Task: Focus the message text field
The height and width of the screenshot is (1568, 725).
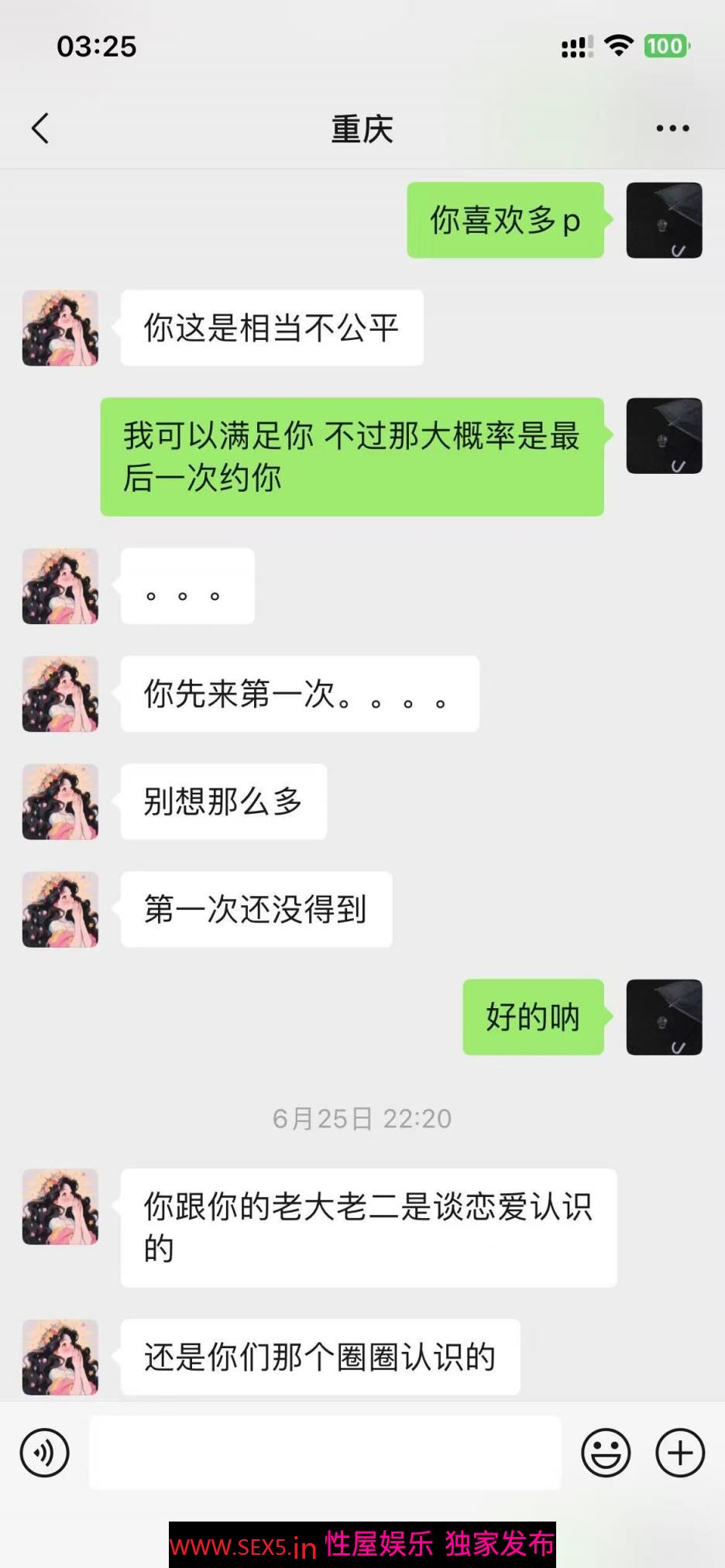Action: coord(325,1453)
